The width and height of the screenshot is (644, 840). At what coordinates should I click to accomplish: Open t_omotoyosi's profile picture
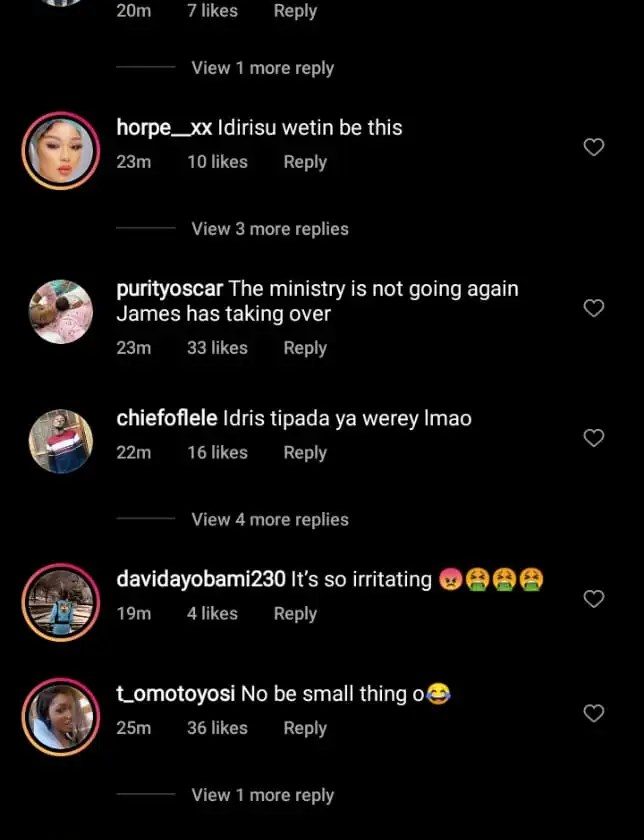coord(61,717)
